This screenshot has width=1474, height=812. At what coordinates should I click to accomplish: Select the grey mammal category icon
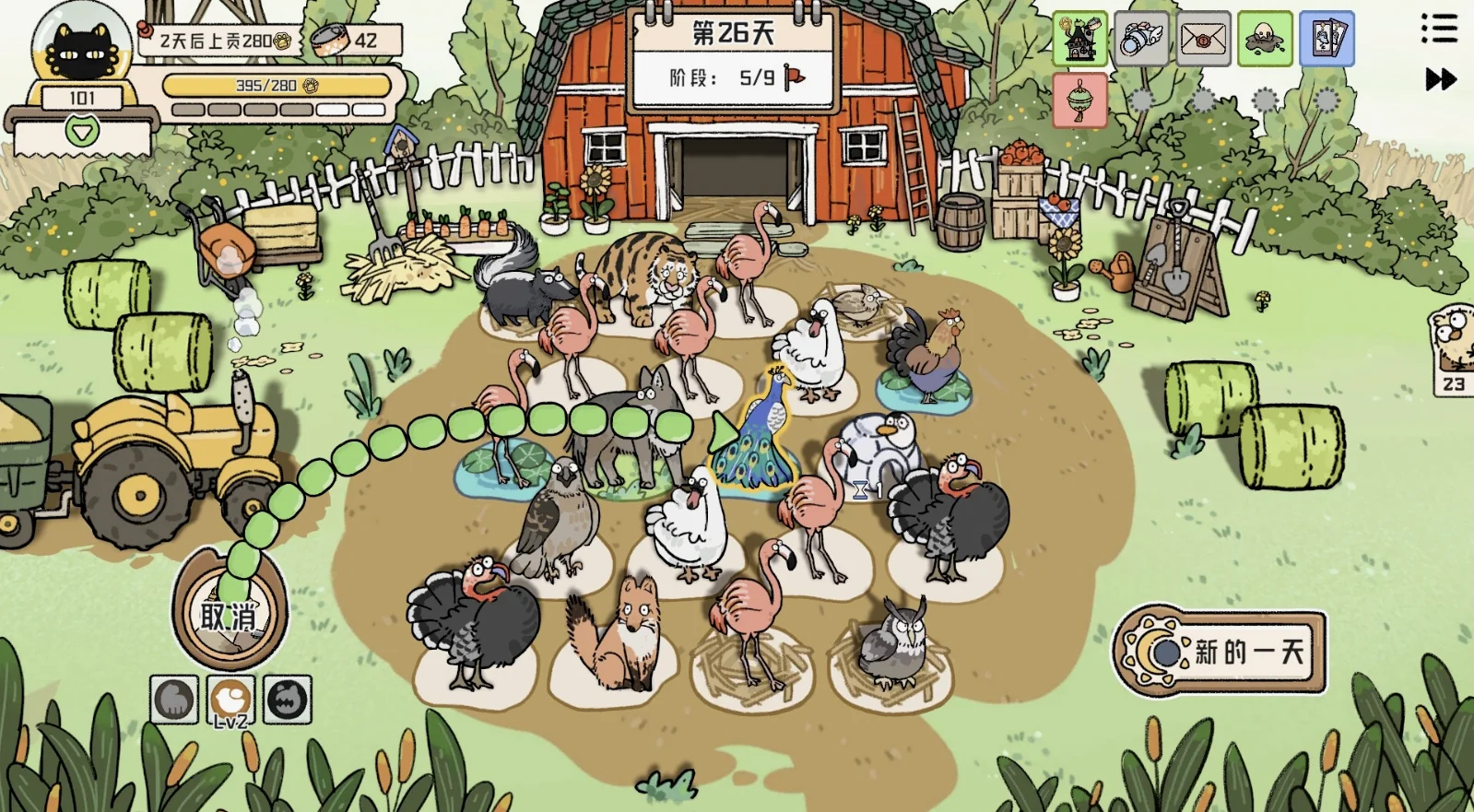174,699
